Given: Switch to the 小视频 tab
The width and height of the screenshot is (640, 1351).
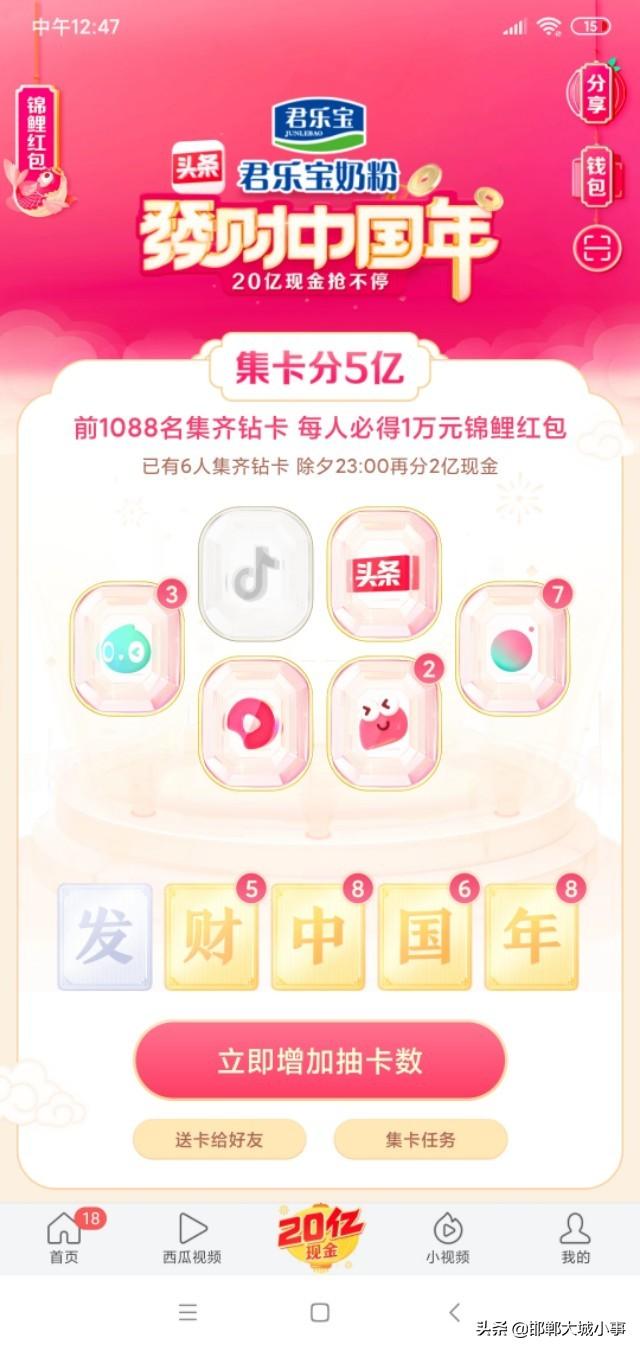Looking at the screenshot, I should 447,1237.
